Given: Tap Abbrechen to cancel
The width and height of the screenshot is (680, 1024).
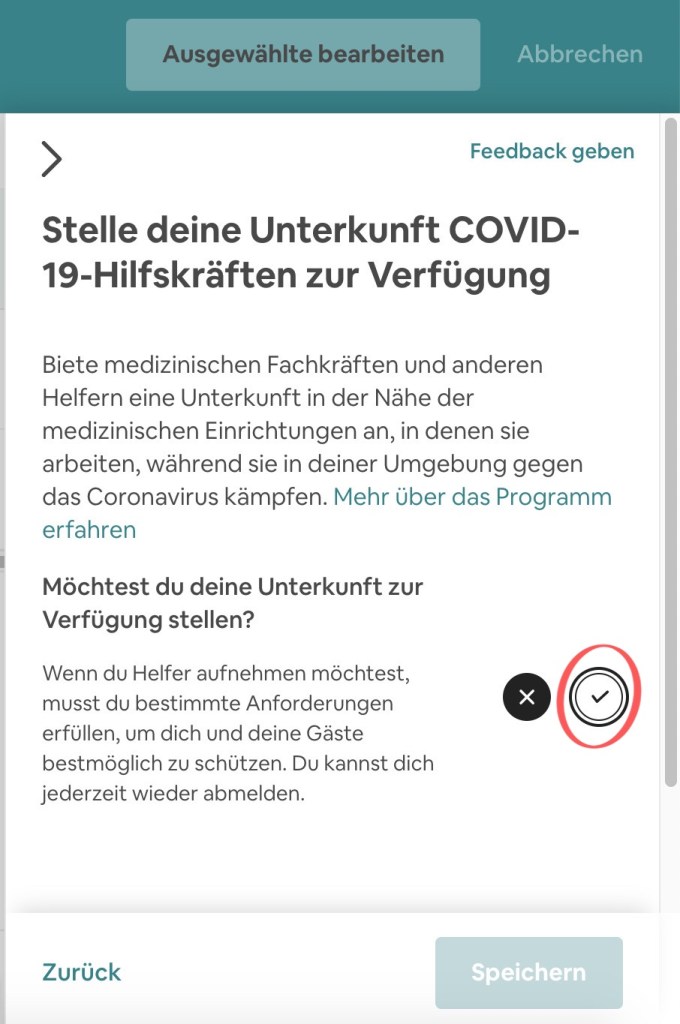Looking at the screenshot, I should click(x=579, y=54).
